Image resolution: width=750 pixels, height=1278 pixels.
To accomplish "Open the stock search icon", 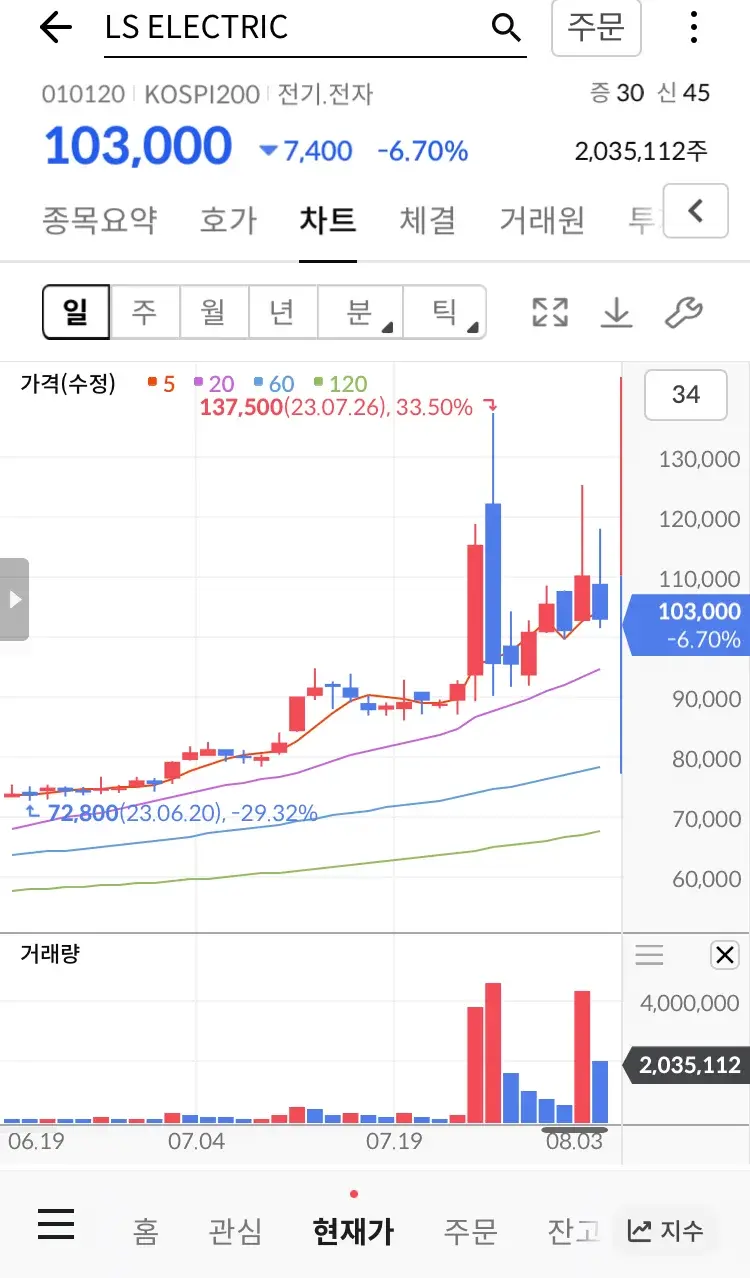I will click(506, 27).
